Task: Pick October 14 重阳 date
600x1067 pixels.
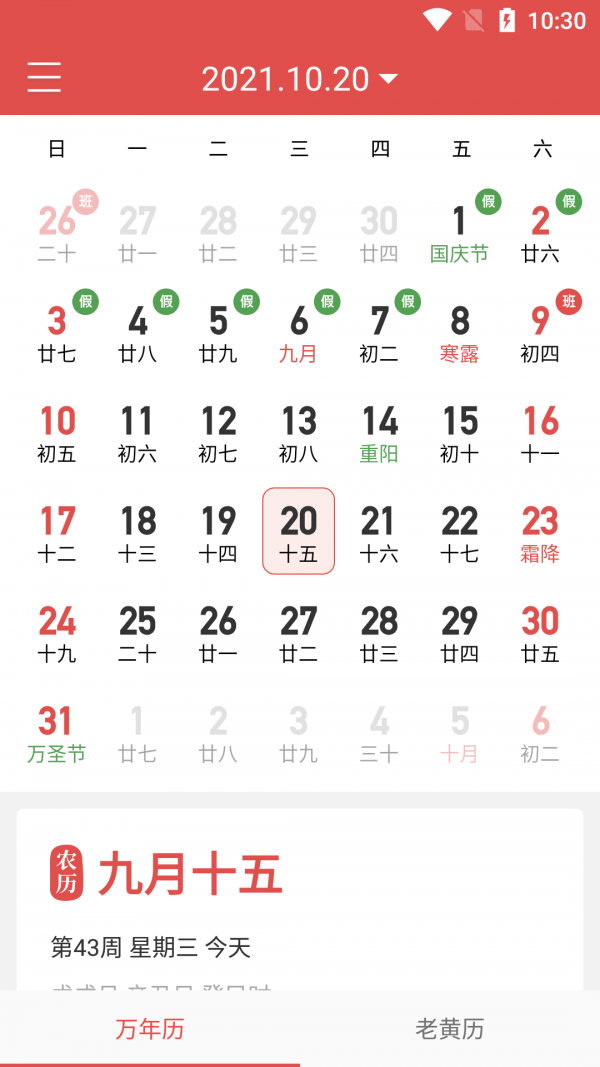Action: 379,433
